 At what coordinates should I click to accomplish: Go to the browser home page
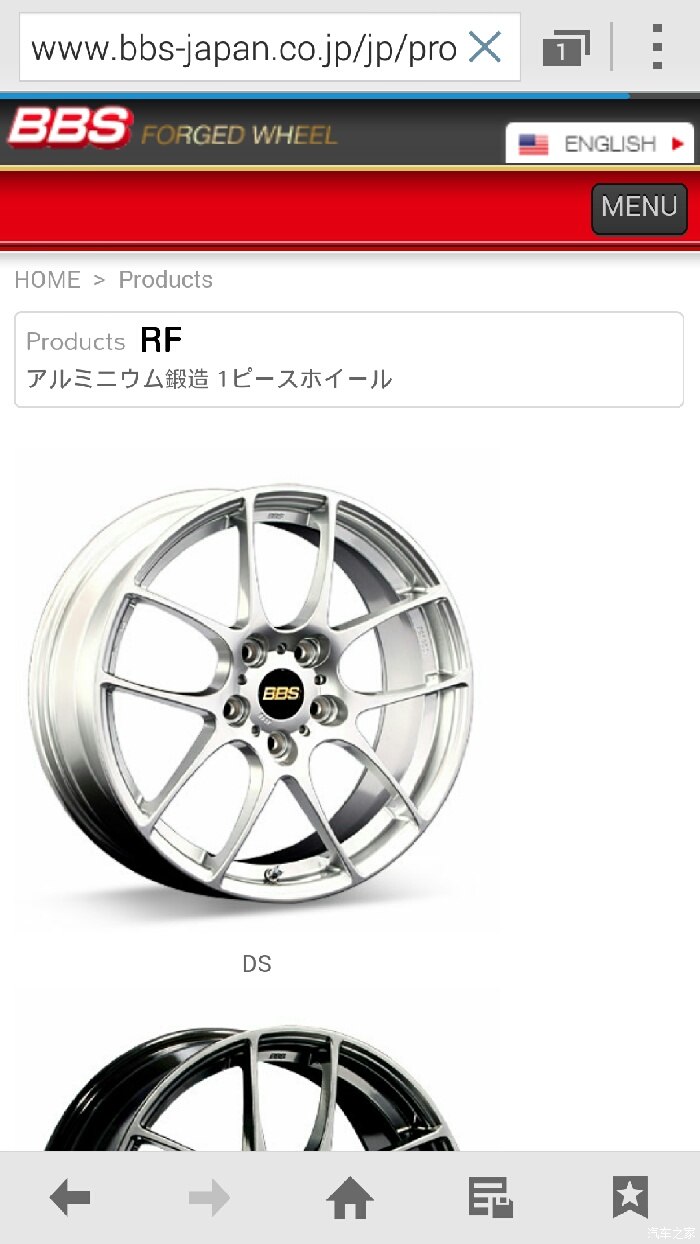coord(350,1197)
